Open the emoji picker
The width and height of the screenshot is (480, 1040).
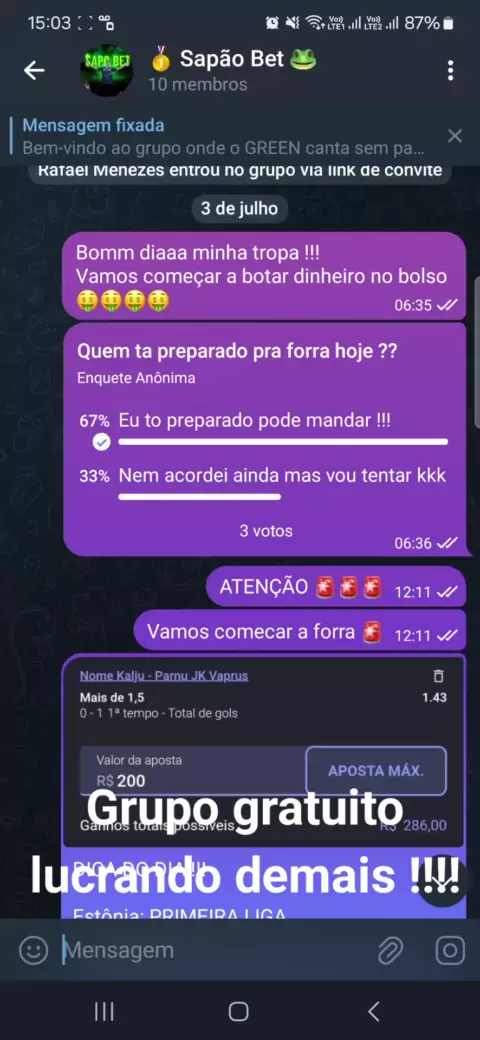pyautogui.click(x=33, y=950)
